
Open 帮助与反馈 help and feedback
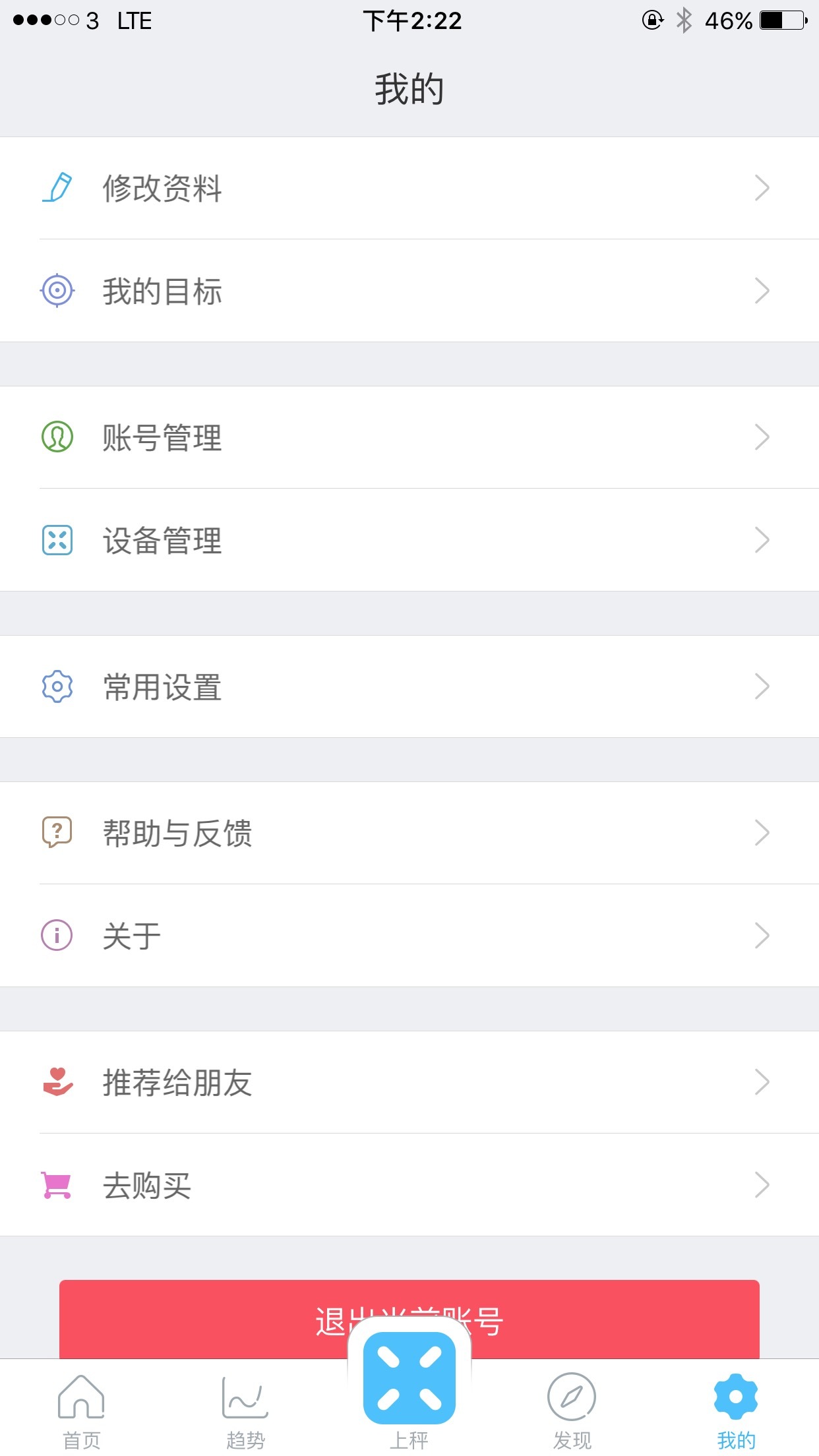coord(409,833)
